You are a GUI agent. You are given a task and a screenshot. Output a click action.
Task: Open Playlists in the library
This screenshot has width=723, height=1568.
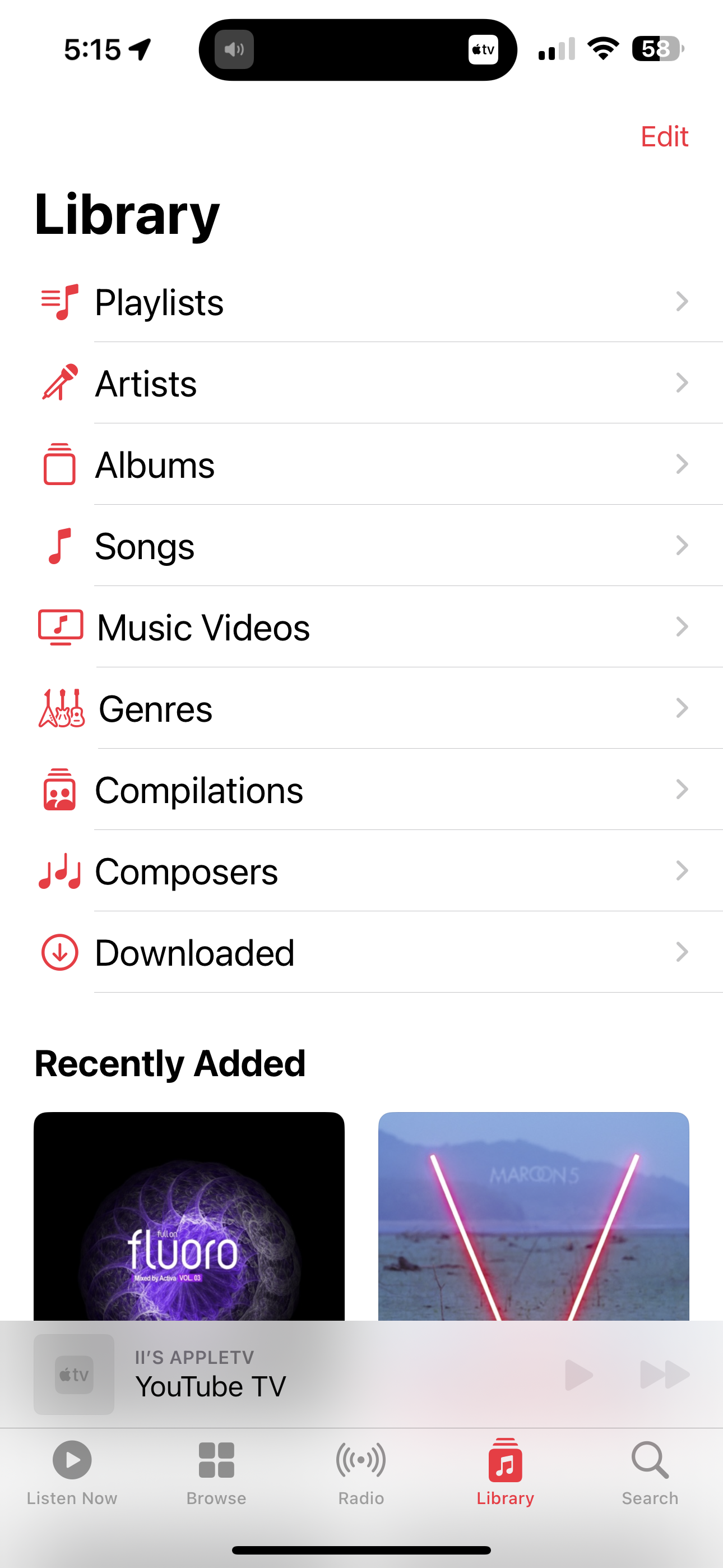tap(361, 302)
